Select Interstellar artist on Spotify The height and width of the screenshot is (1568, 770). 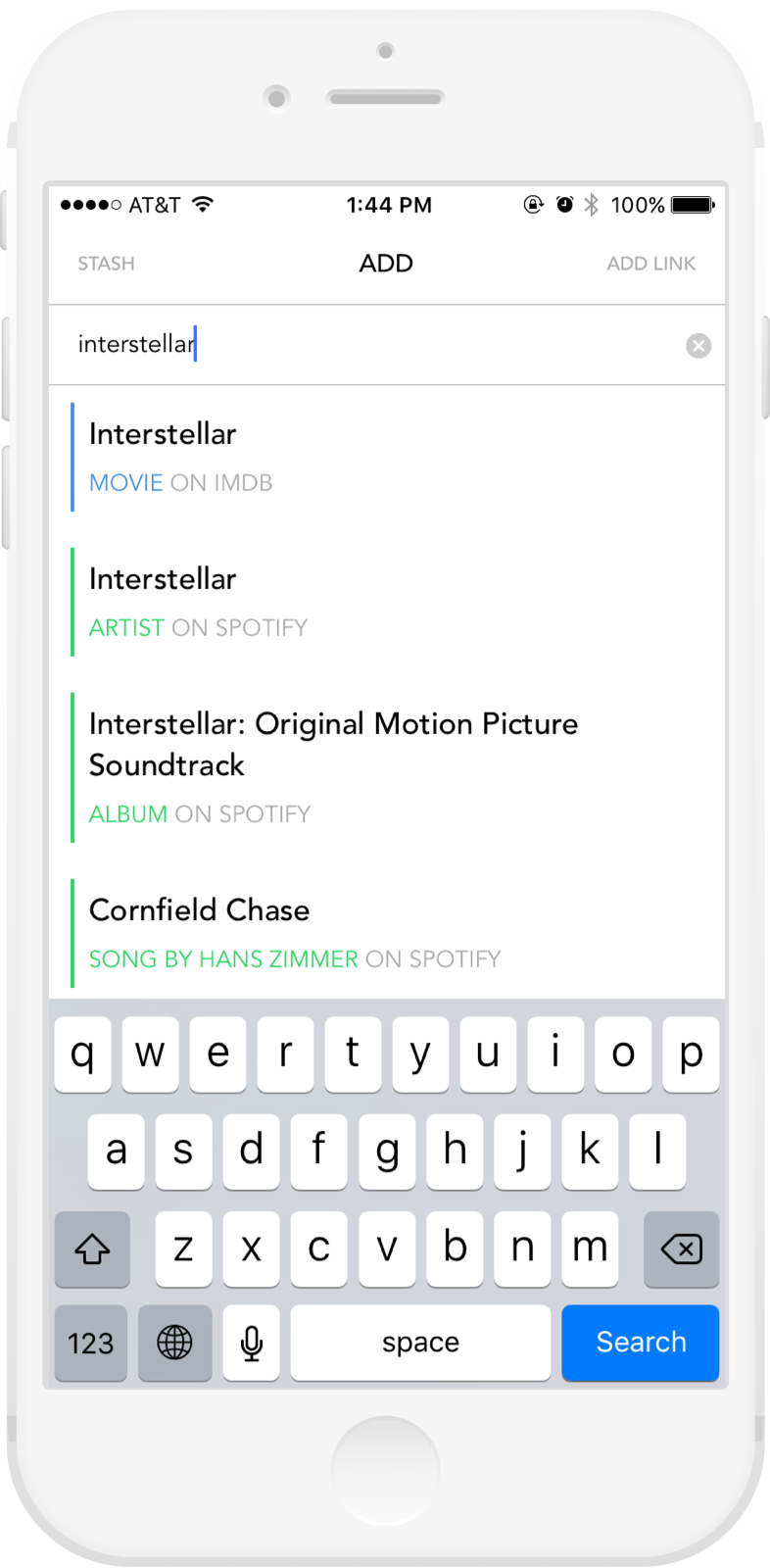click(x=387, y=602)
